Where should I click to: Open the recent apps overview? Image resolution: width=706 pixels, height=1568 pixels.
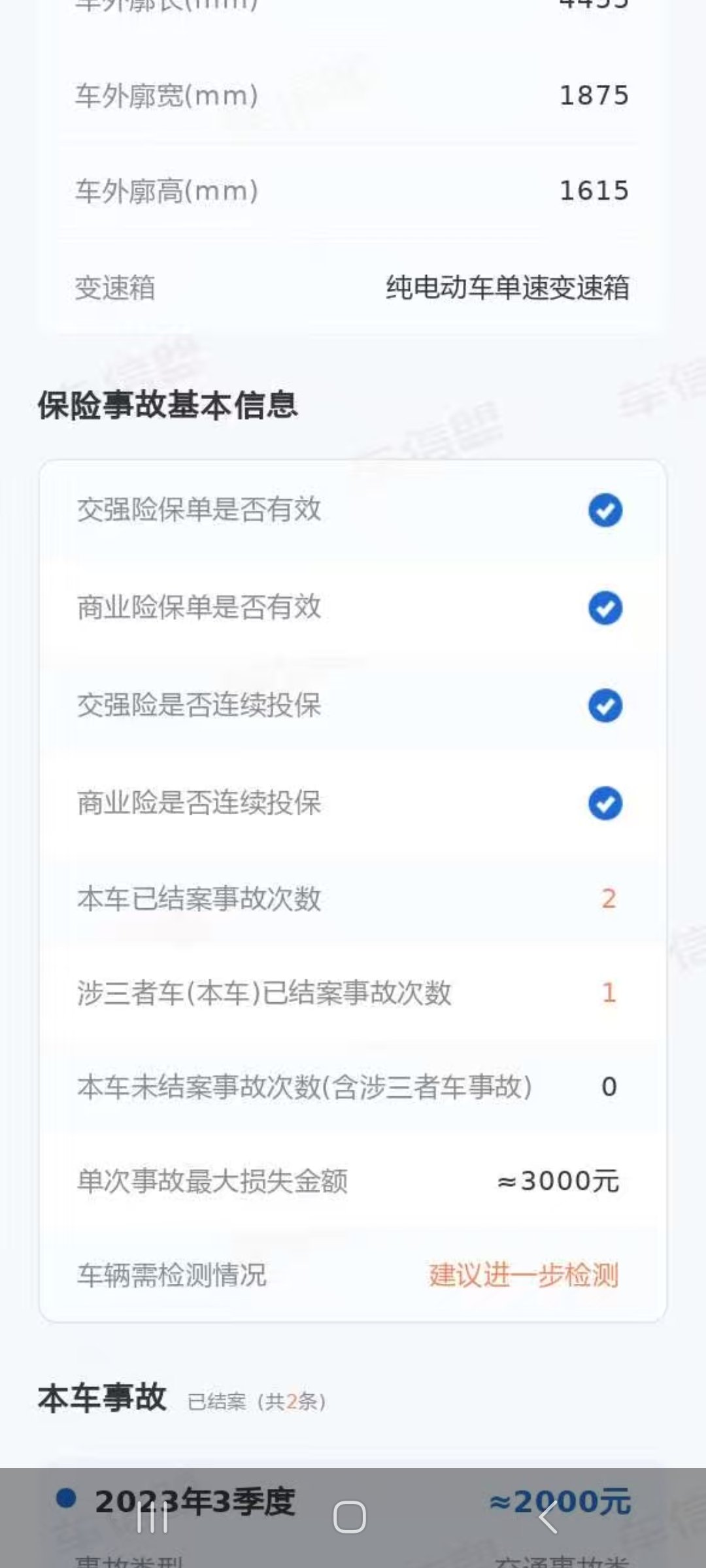pyautogui.click(x=152, y=1516)
